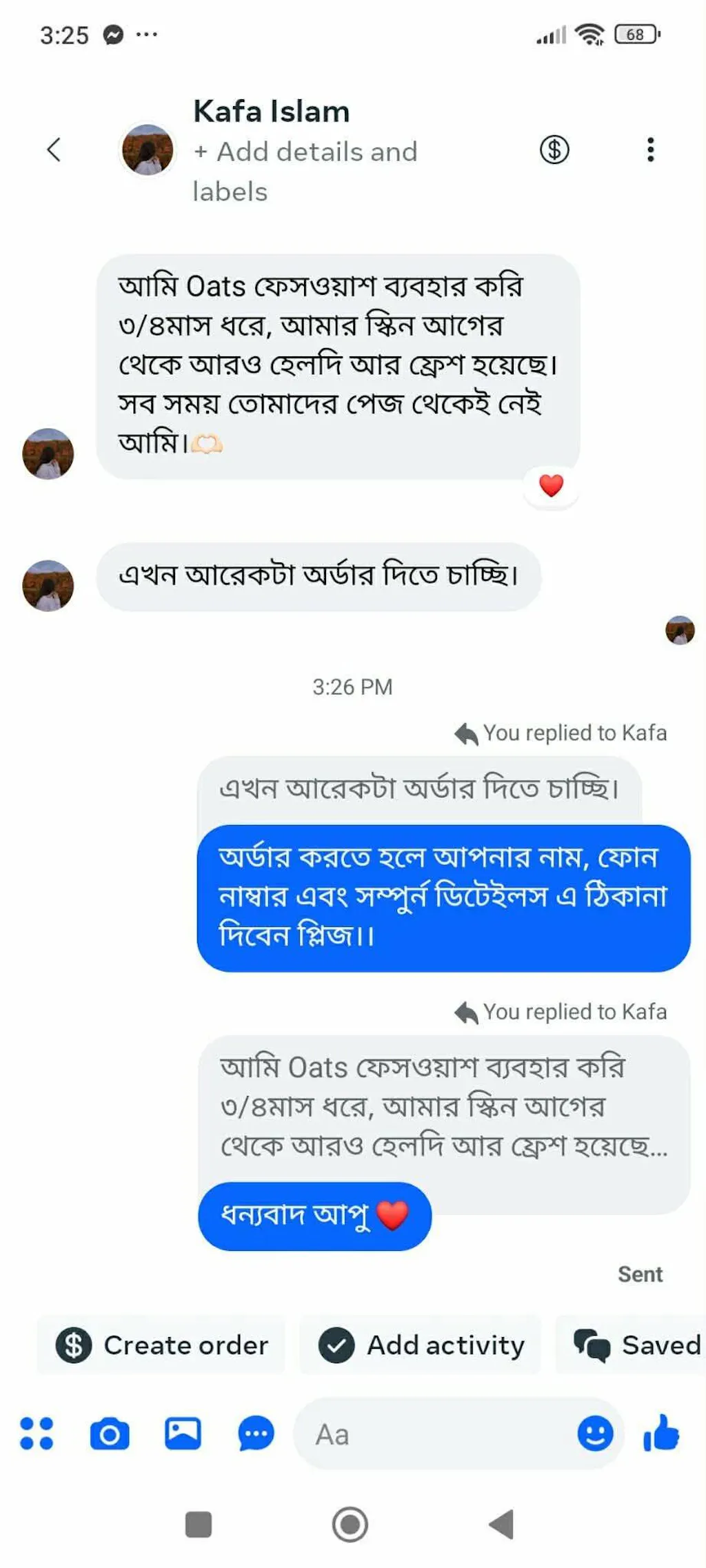Viewport: 706px width, 1568px height.
Task: Launch the camera from message bar
Action: click(x=110, y=1434)
